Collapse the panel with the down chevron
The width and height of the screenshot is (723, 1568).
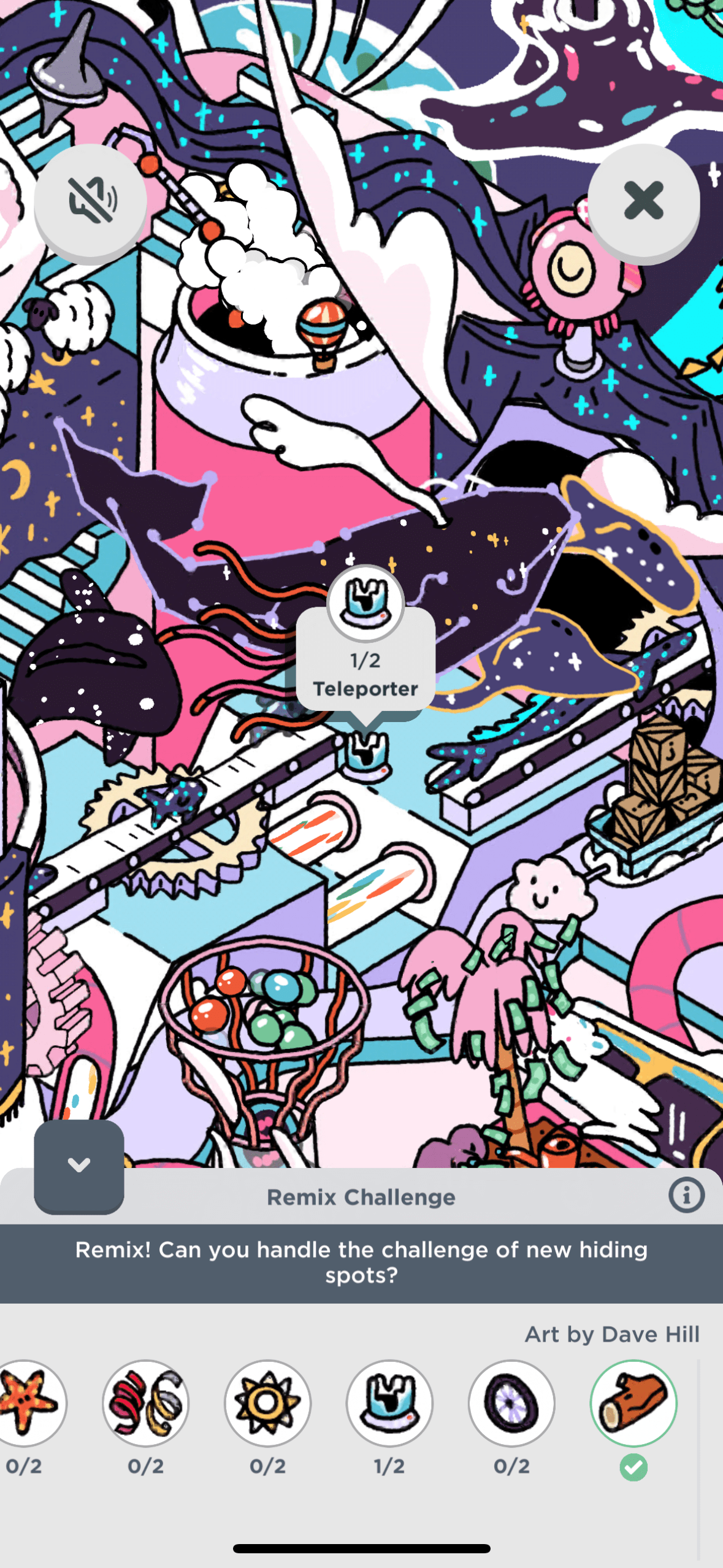(79, 1165)
